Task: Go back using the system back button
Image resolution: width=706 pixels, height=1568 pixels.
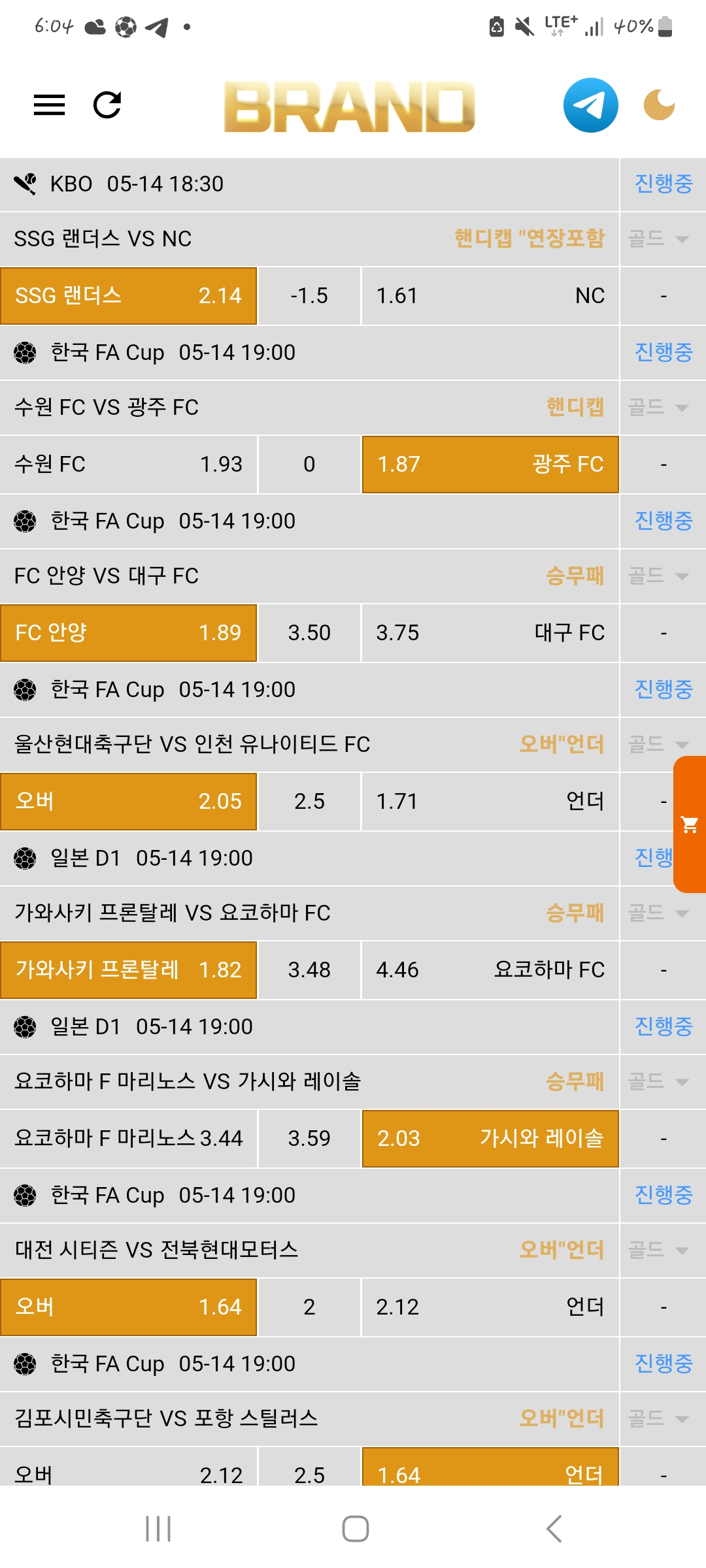Action: [554, 1529]
